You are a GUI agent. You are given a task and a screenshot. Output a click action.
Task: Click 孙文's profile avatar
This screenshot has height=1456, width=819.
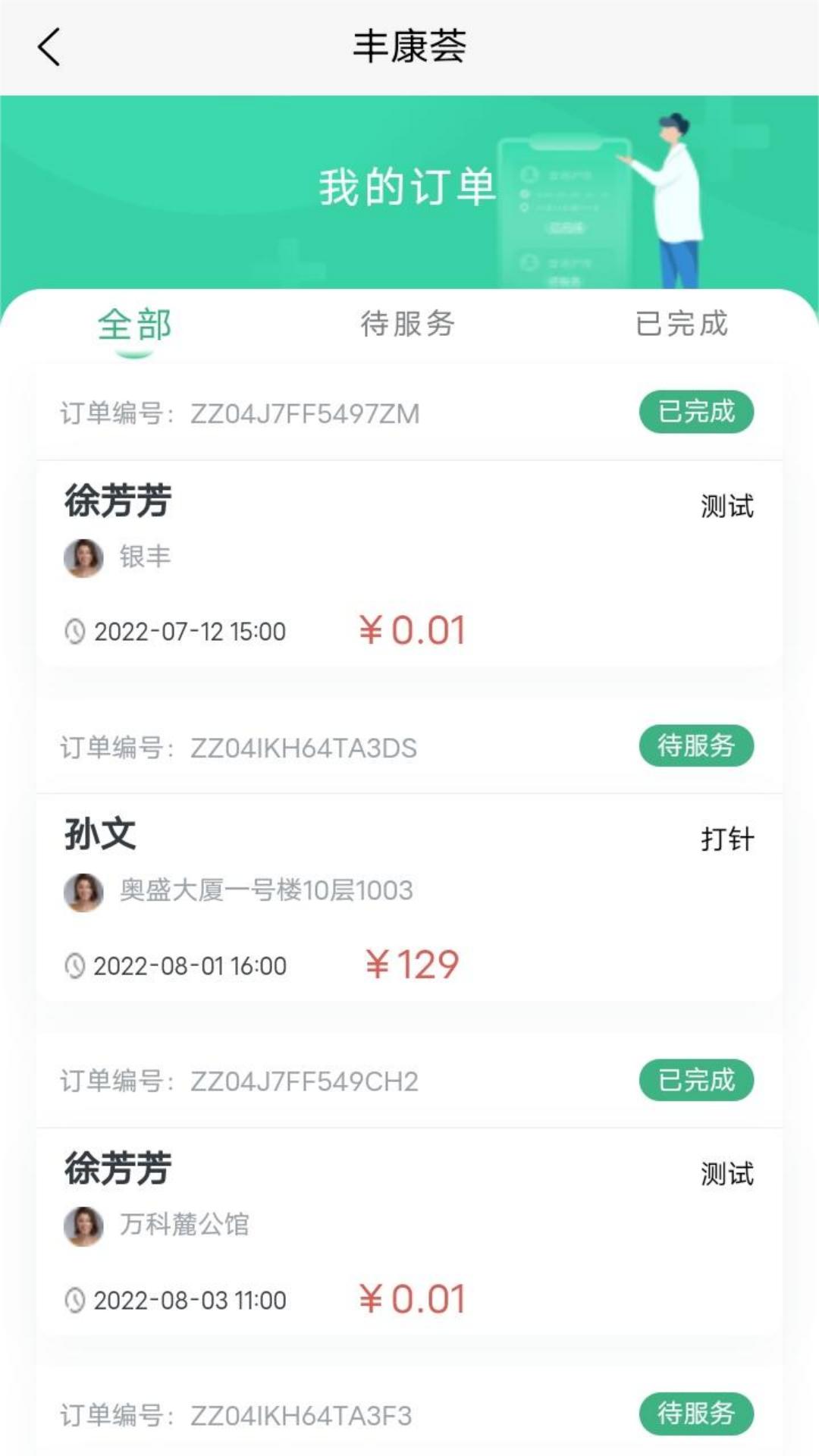coord(83,893)
